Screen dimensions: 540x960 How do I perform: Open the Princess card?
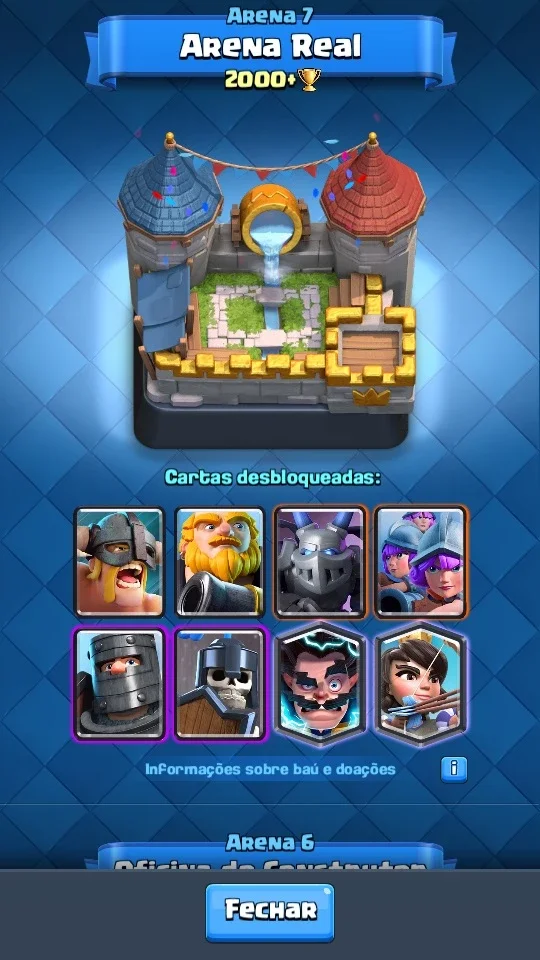(x=421, y=684)
